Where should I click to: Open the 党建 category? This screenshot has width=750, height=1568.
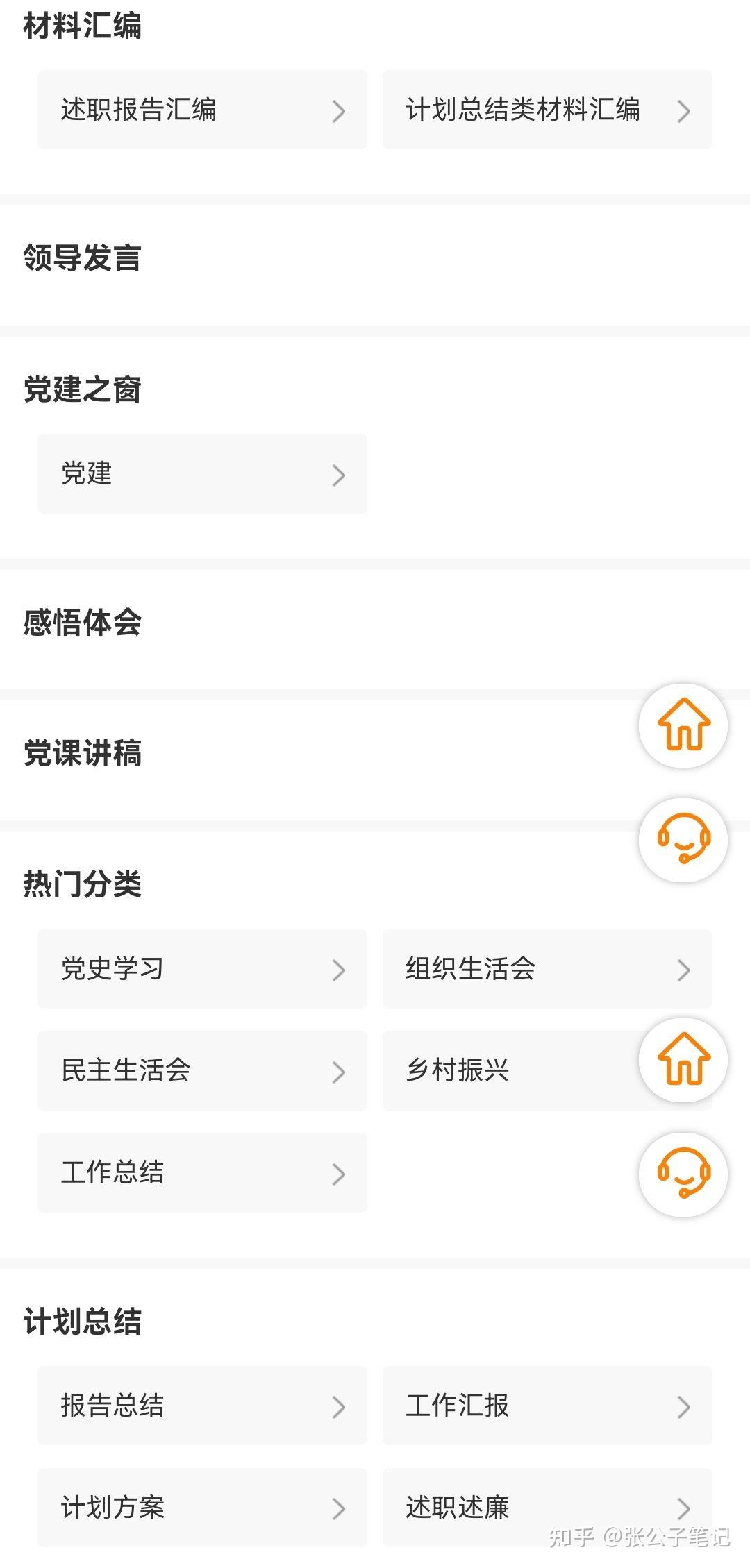point(201,474)
